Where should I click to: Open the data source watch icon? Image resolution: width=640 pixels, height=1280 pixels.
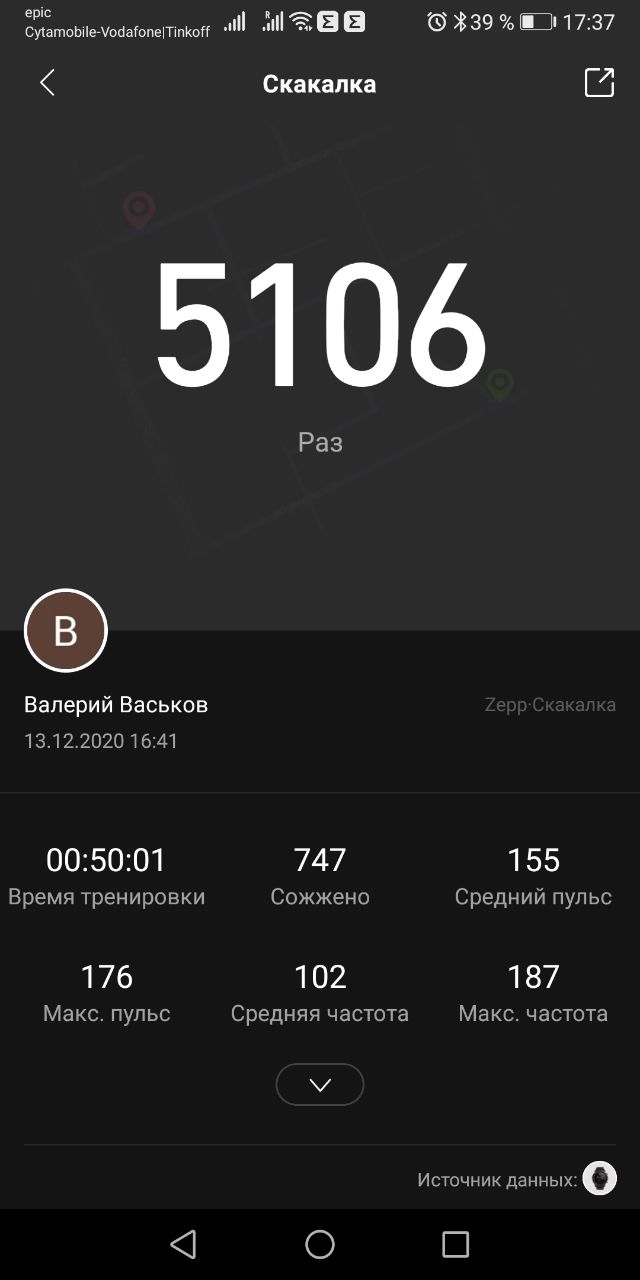(600, 1179)
